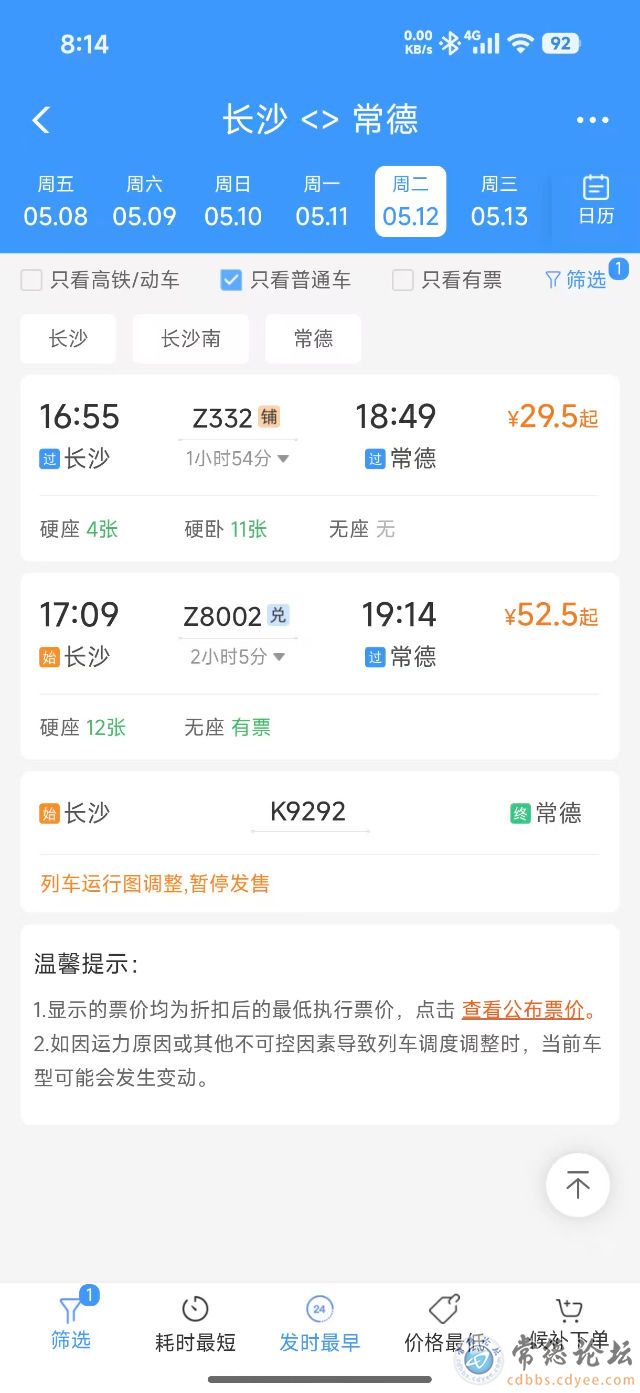Check the 只看有票 box
Screen dimensions: 640x1393
tap(403, 280)
